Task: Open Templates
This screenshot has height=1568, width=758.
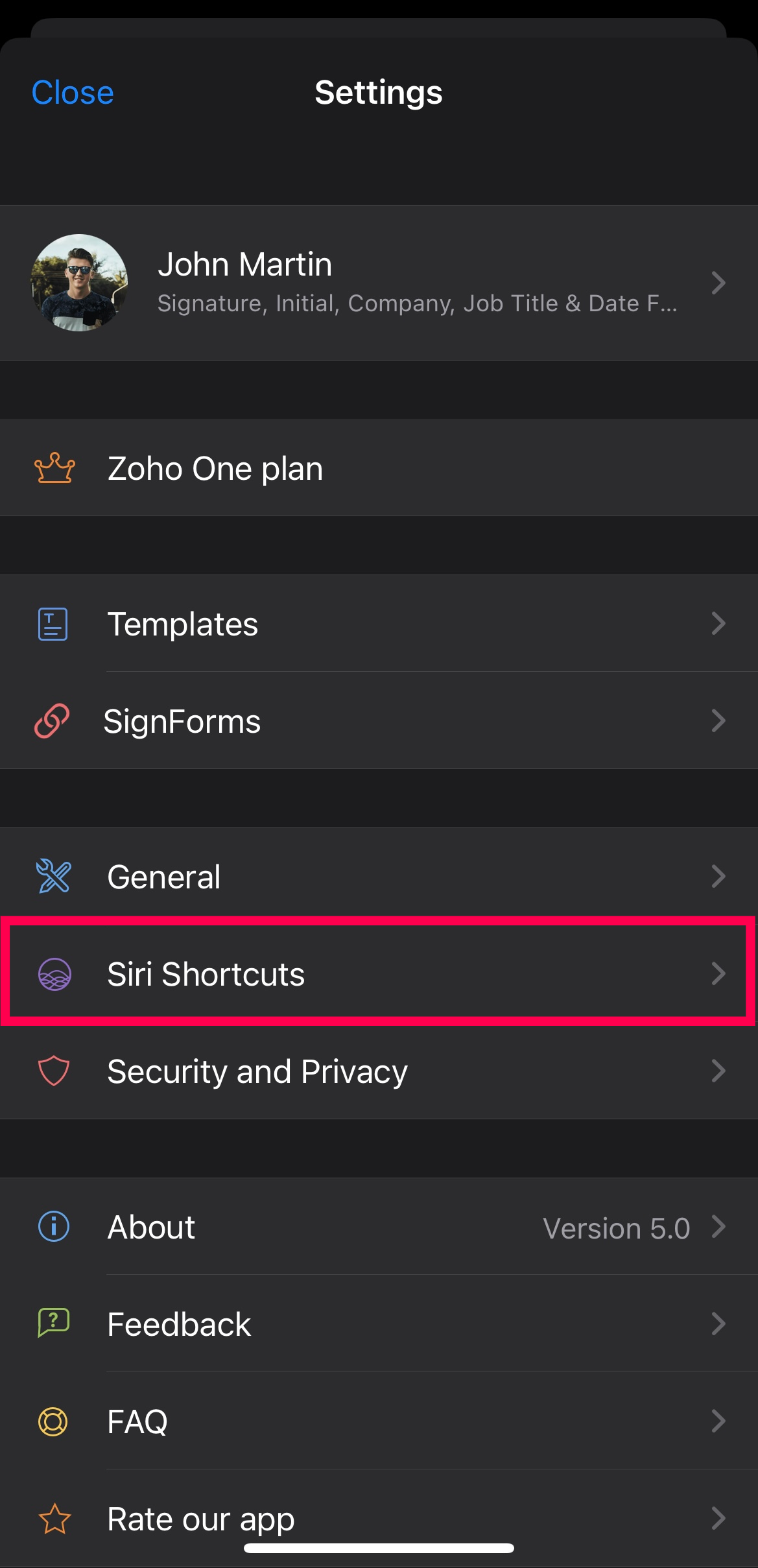Action: (379, 624)
